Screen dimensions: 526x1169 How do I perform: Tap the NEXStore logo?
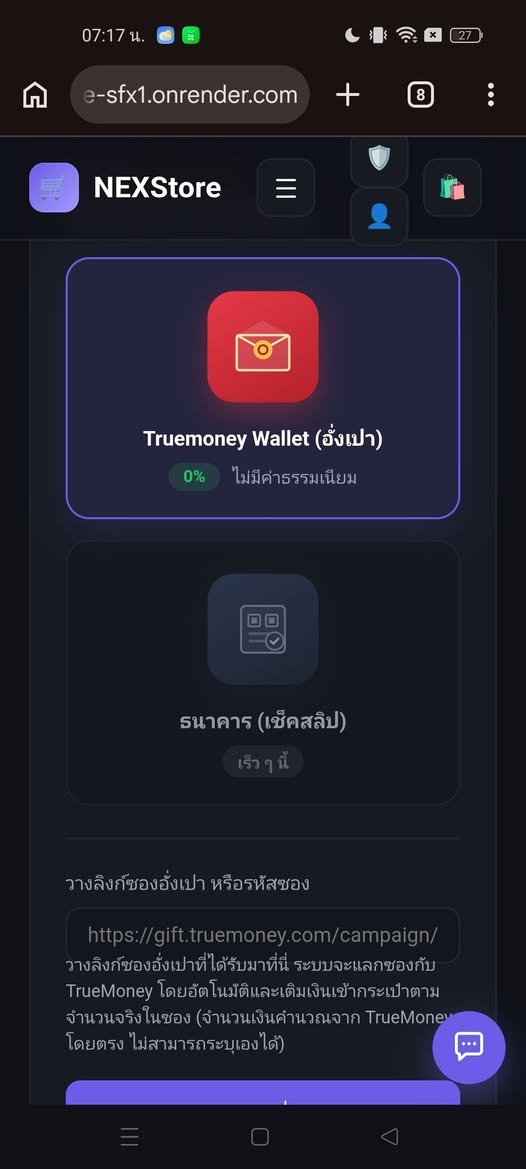(54, 188)
